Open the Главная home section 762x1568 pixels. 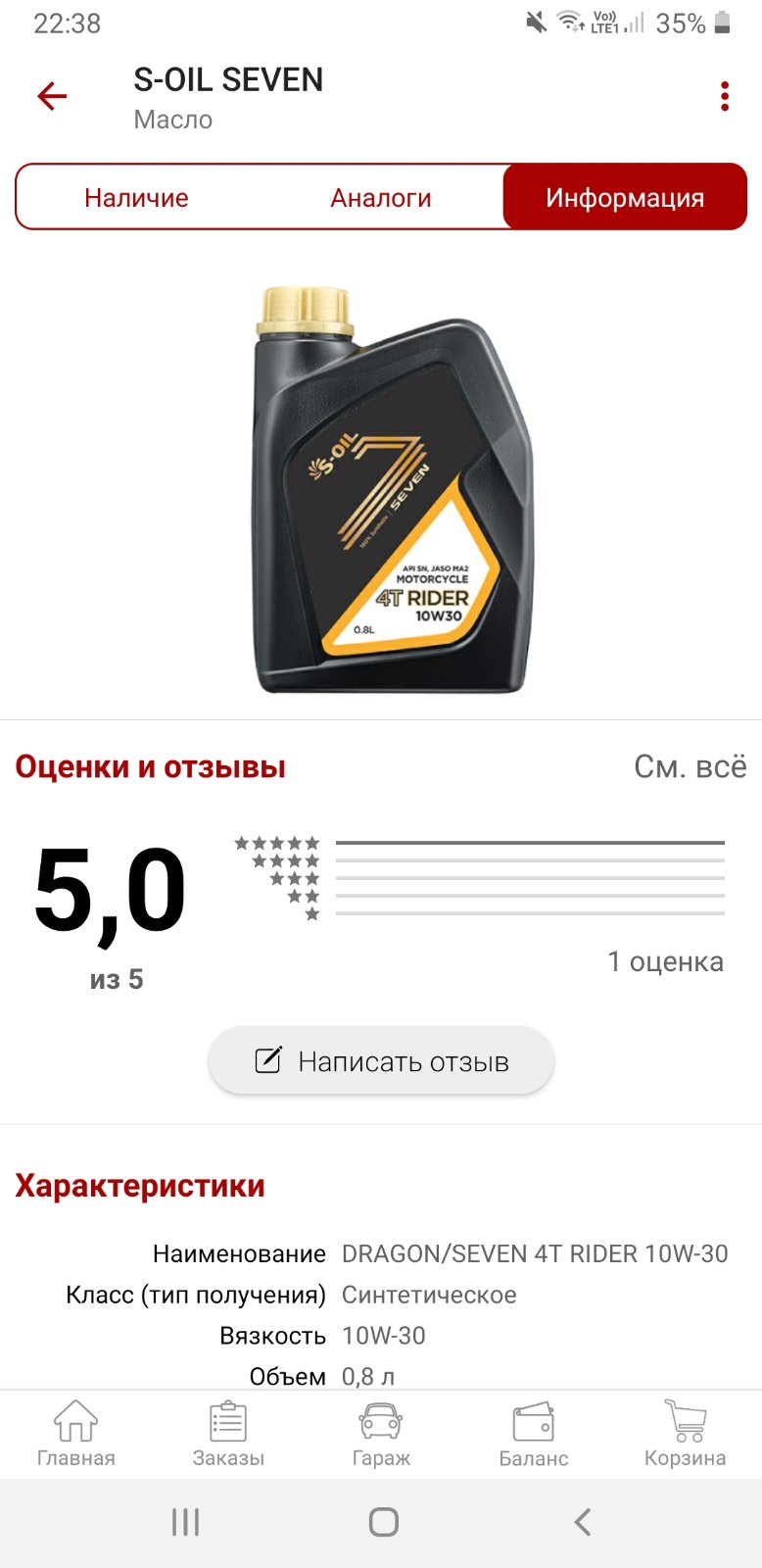coord(76,1434)
